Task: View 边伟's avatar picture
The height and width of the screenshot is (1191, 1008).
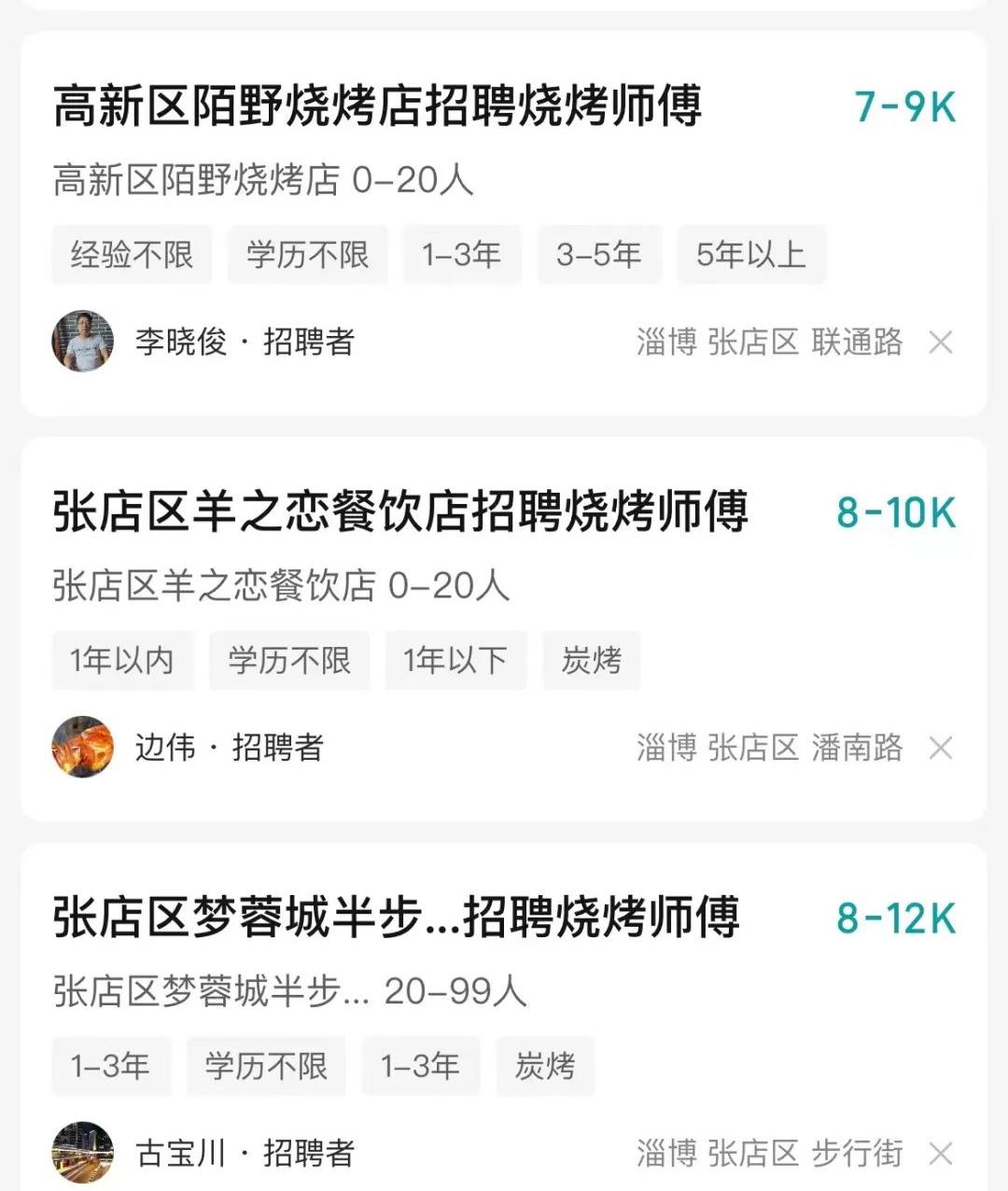Action: click(82, 748)
